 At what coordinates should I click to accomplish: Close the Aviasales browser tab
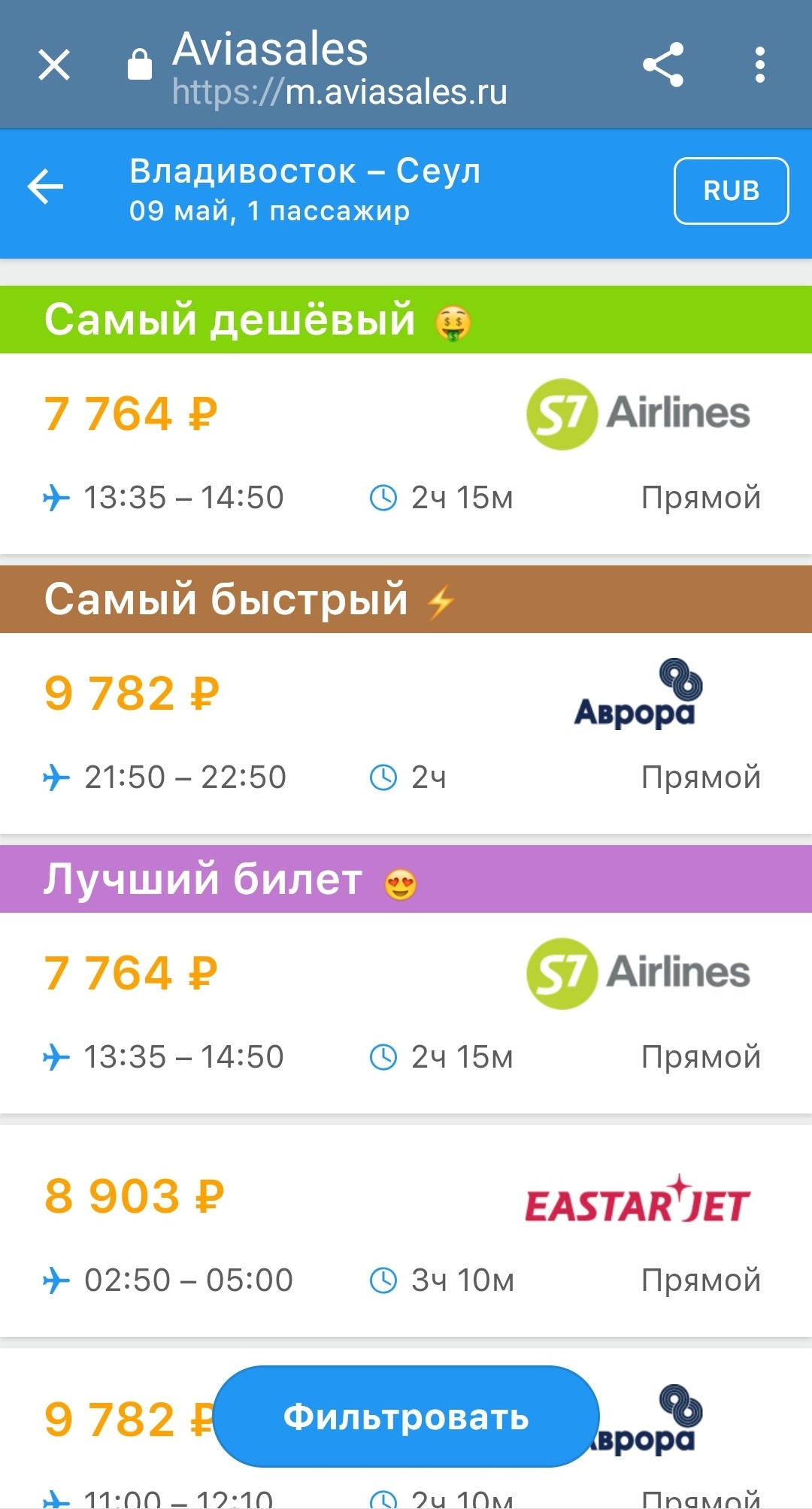(54, 65)
